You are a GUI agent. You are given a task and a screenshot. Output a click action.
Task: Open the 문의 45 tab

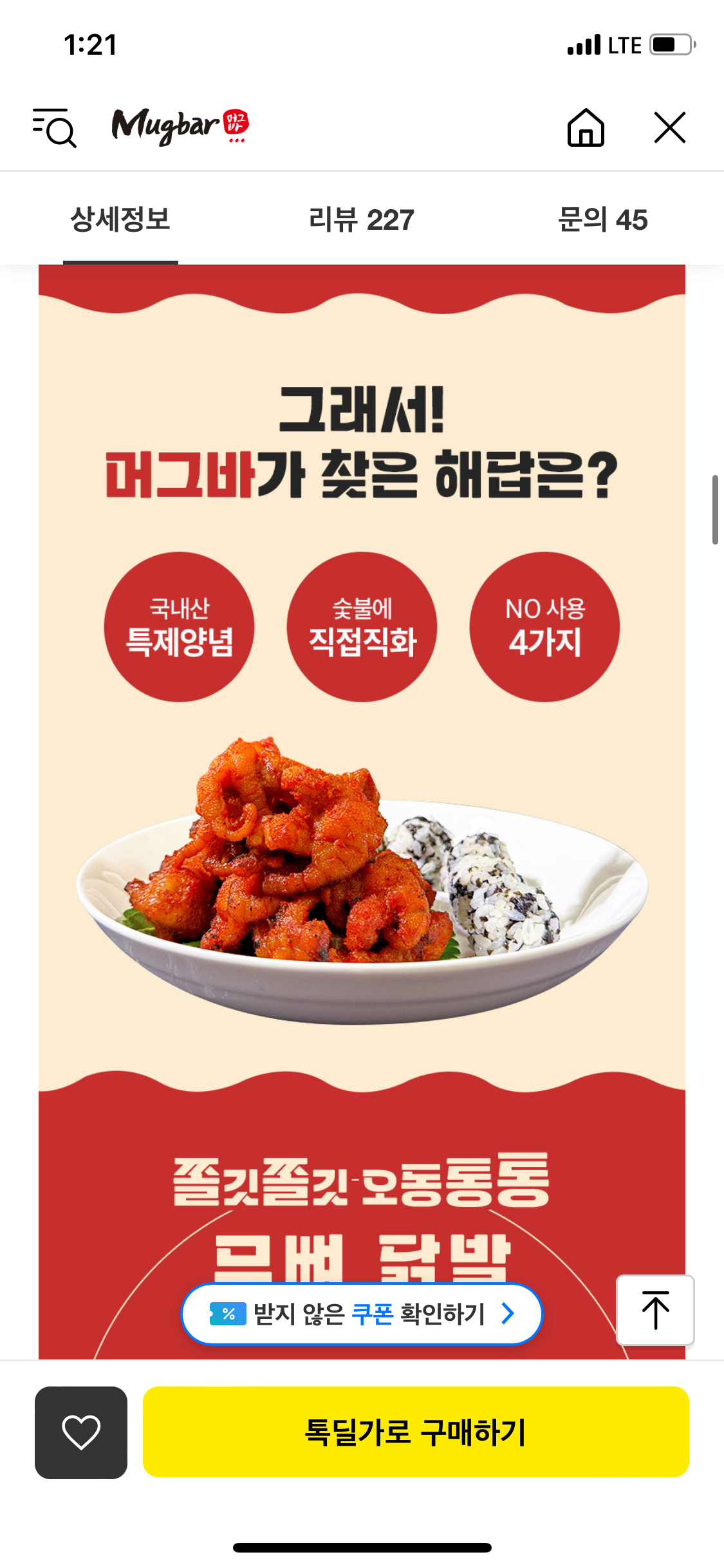[602, 220]
